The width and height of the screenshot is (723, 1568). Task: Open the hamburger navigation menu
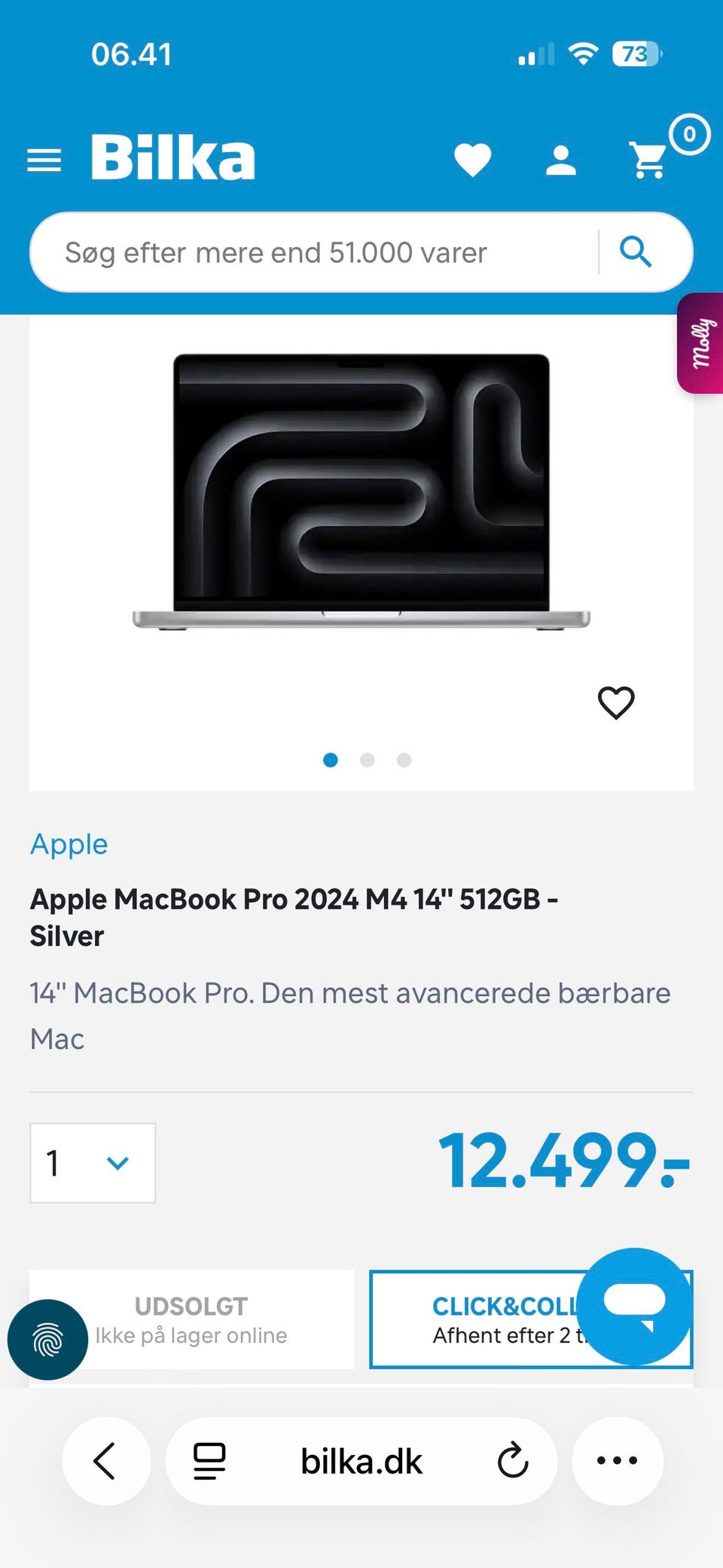point(44,160)
